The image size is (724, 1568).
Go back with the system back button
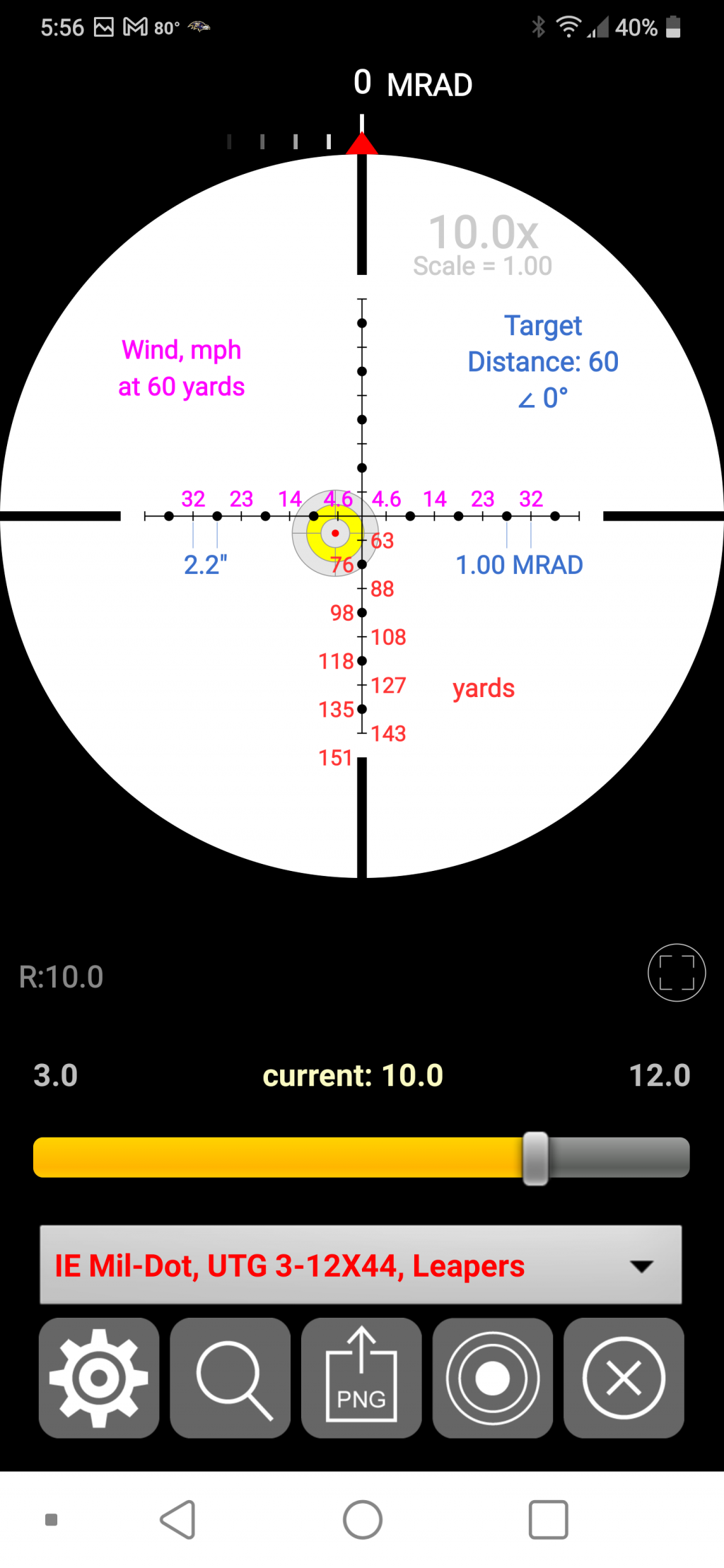(178, 1519)
